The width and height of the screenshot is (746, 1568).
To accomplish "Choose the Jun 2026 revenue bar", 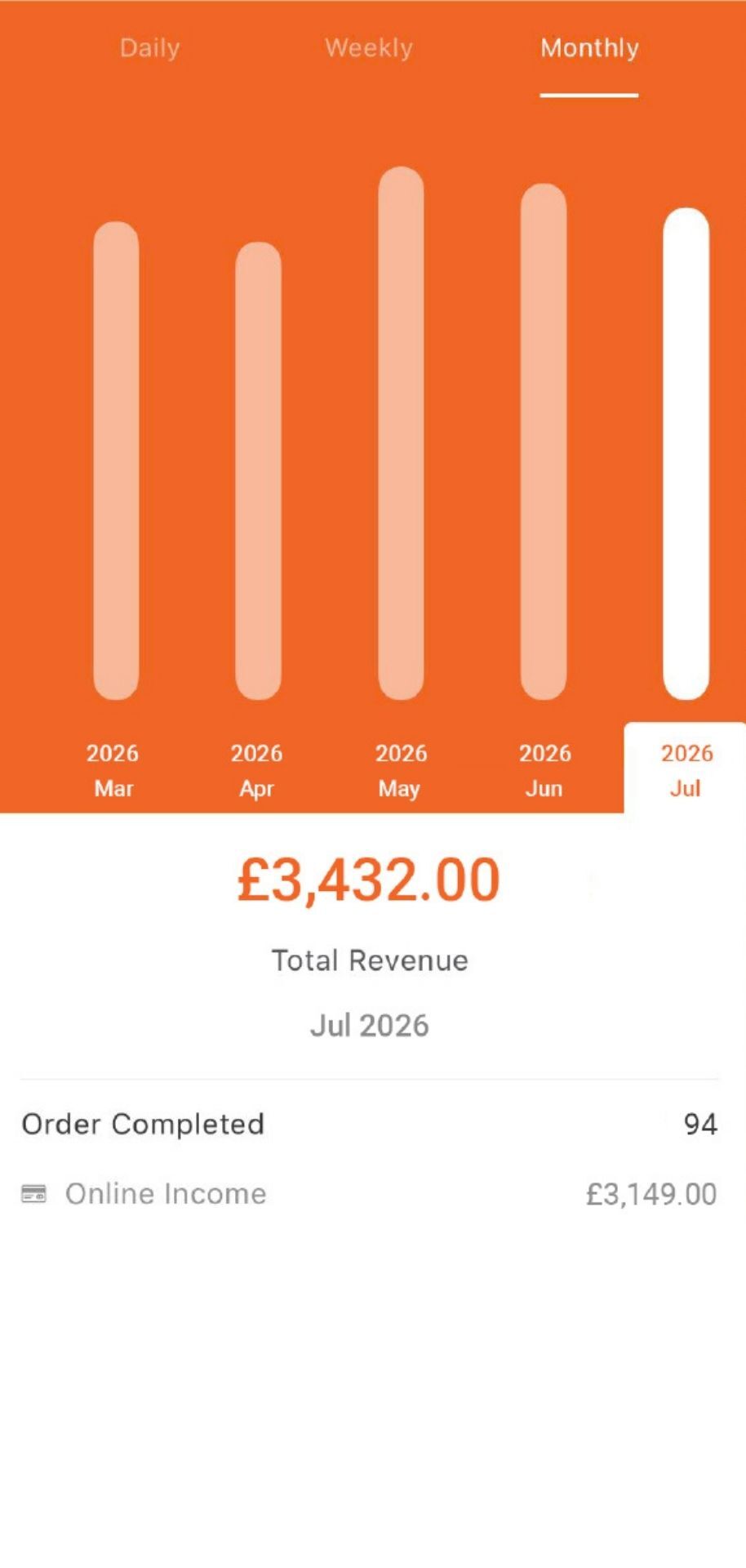I will click(x=544, y=442).
